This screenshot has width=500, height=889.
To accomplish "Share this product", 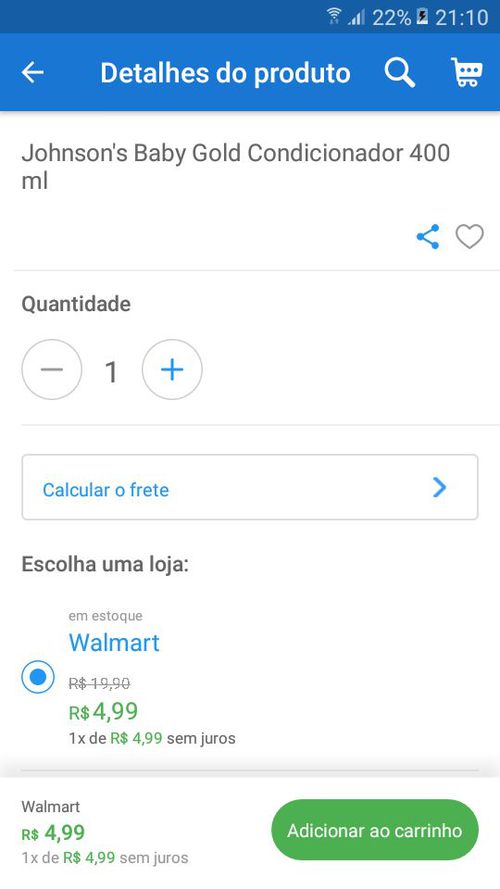I will tap(428, 236).
